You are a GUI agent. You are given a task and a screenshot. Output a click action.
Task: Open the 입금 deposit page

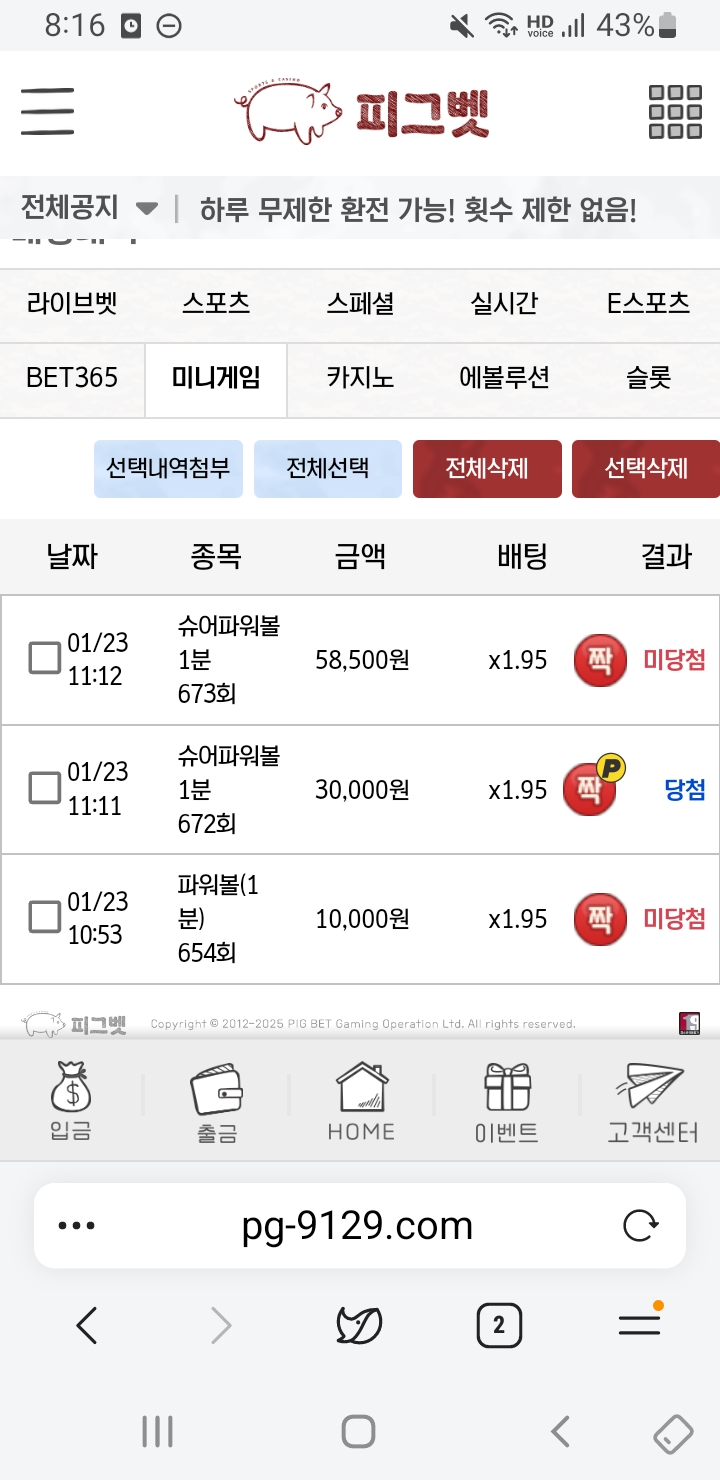click(x=70, y=1101)
